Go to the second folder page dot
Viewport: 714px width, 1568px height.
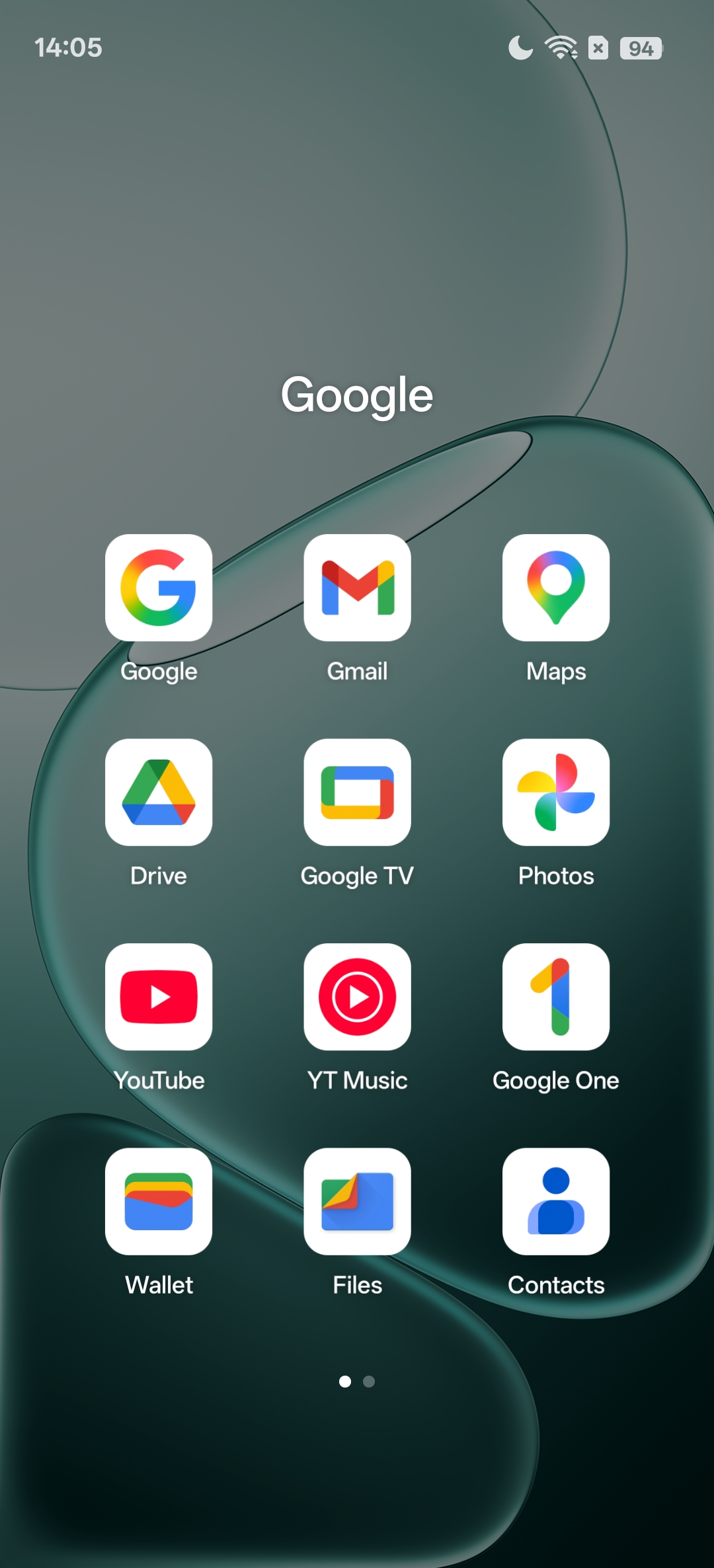(369, 1382)
